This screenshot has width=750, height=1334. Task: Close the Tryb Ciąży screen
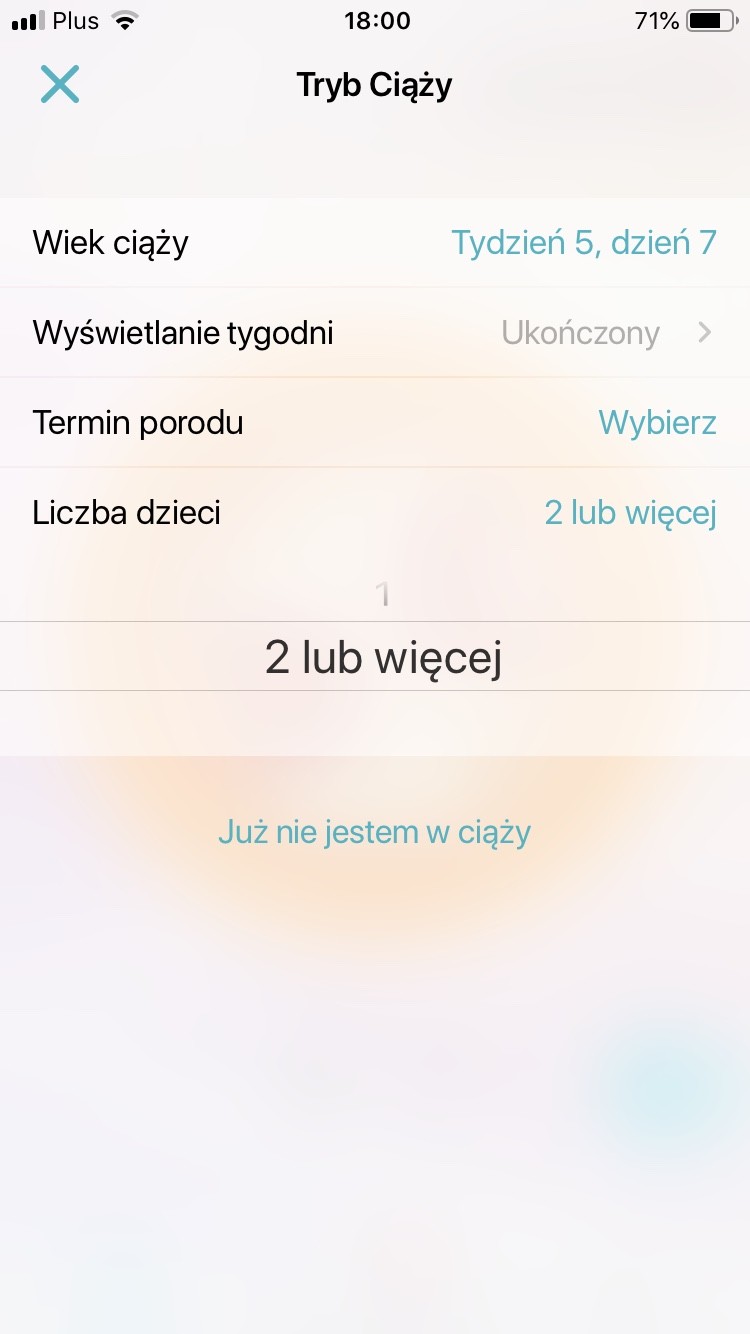coord(60,85)
